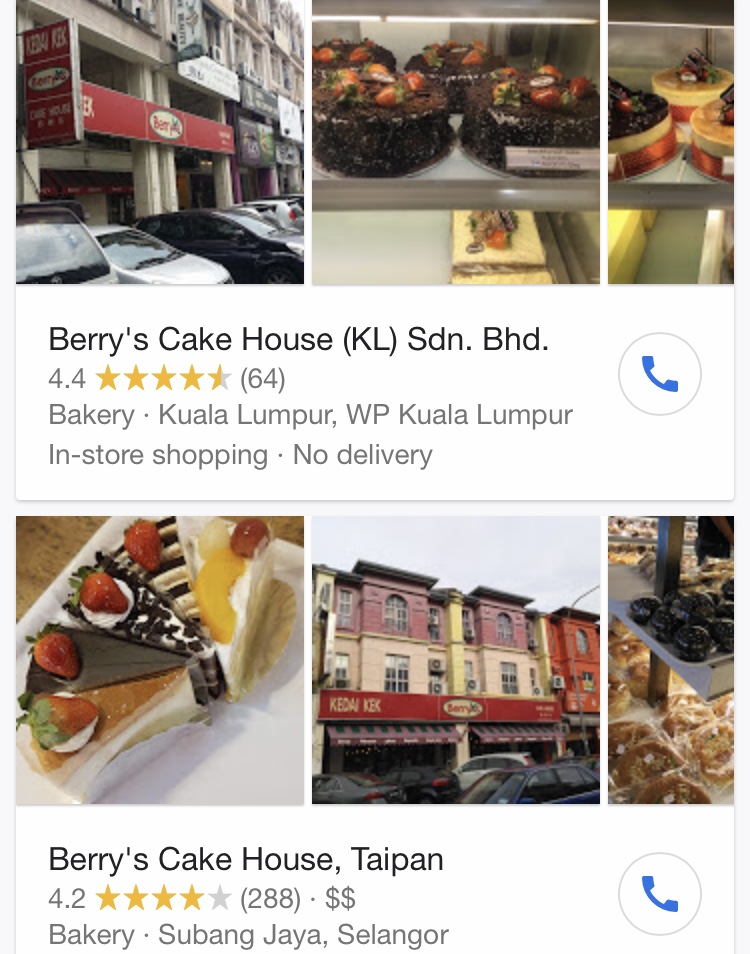This screenshot has height=954, width=750.
Task: Open the Taipan shop building photo
Action: 455,659
